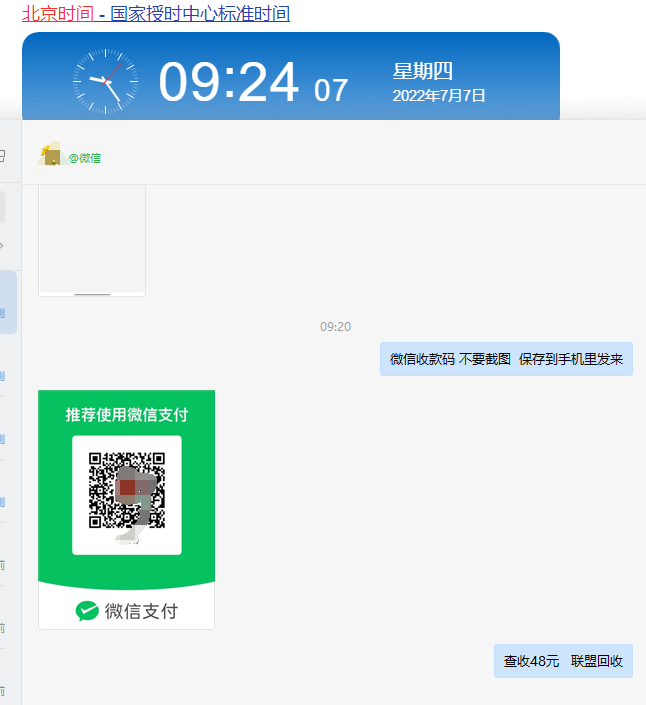
Task: Open the WeChat Pay QR code image message
Action: coord(127,509)
